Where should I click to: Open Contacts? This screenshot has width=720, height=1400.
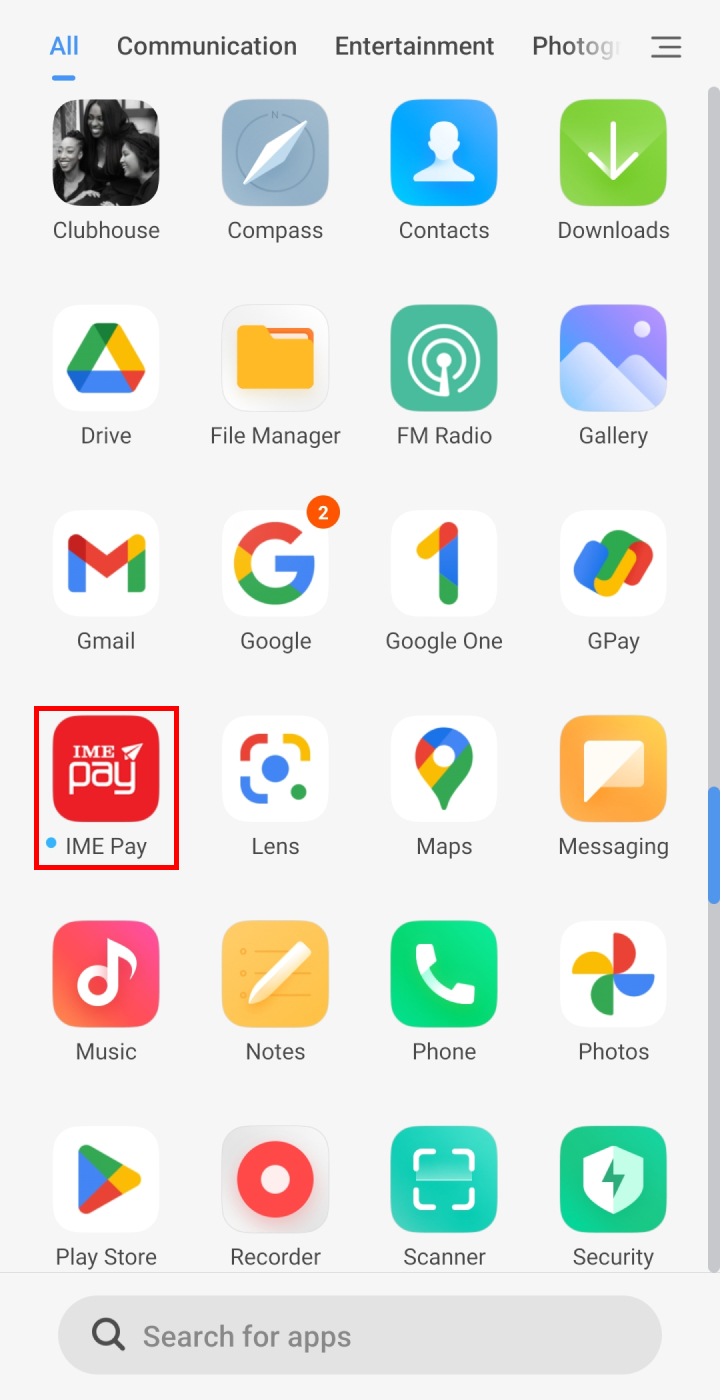444,153
